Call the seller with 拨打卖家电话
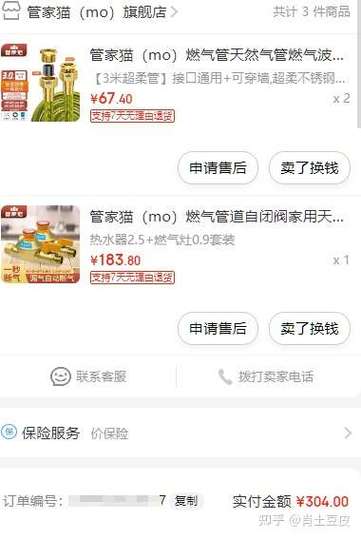Image resolution: width=361 pixels, height=539 pixels. tap(266, 376)
